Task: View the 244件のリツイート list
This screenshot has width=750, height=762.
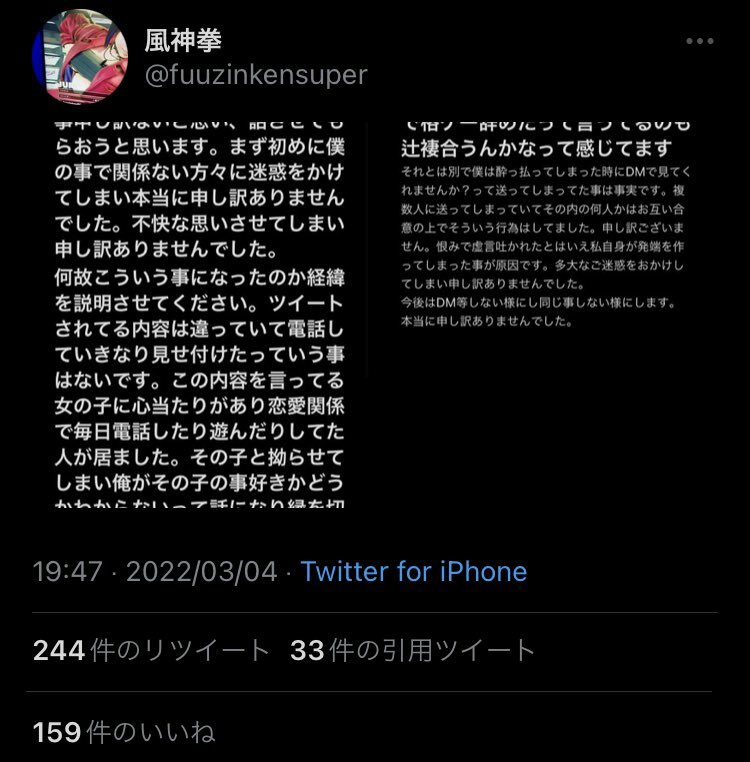Action: pos(151,651)
